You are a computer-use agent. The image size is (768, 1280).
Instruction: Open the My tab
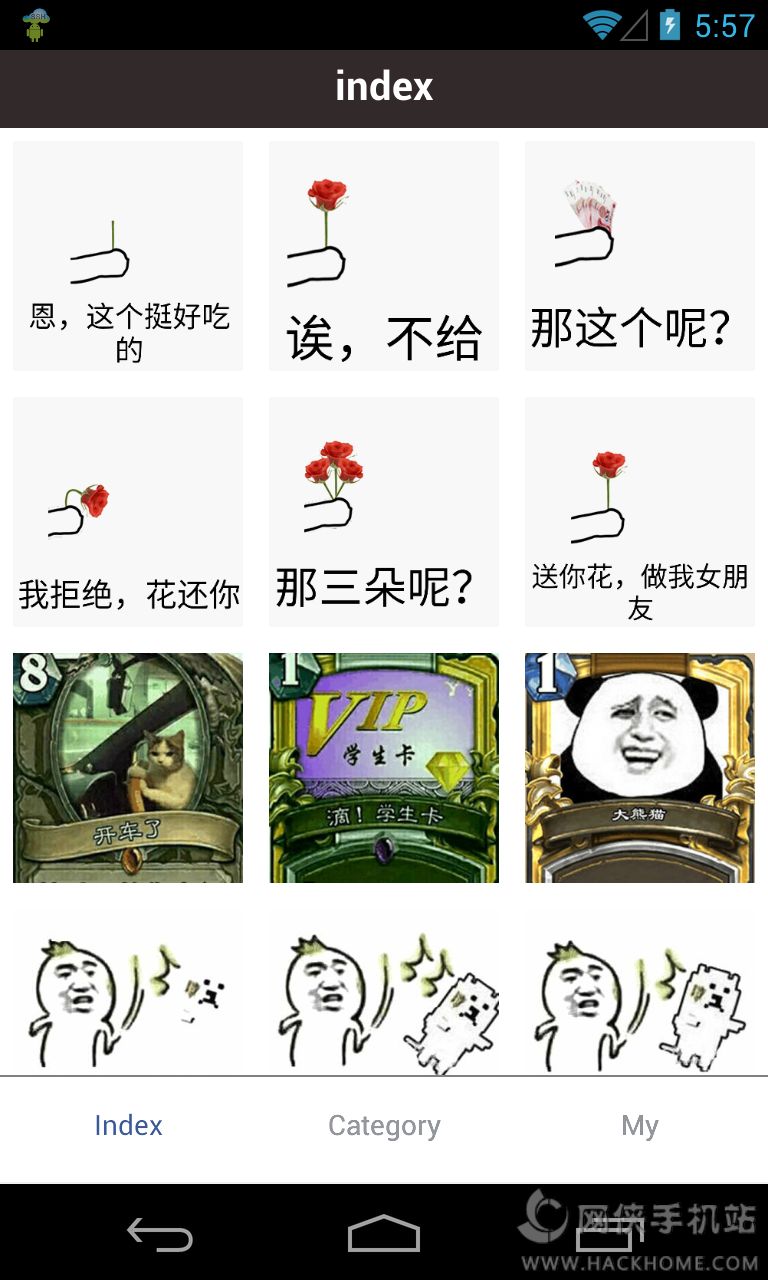pos(640,1126)
